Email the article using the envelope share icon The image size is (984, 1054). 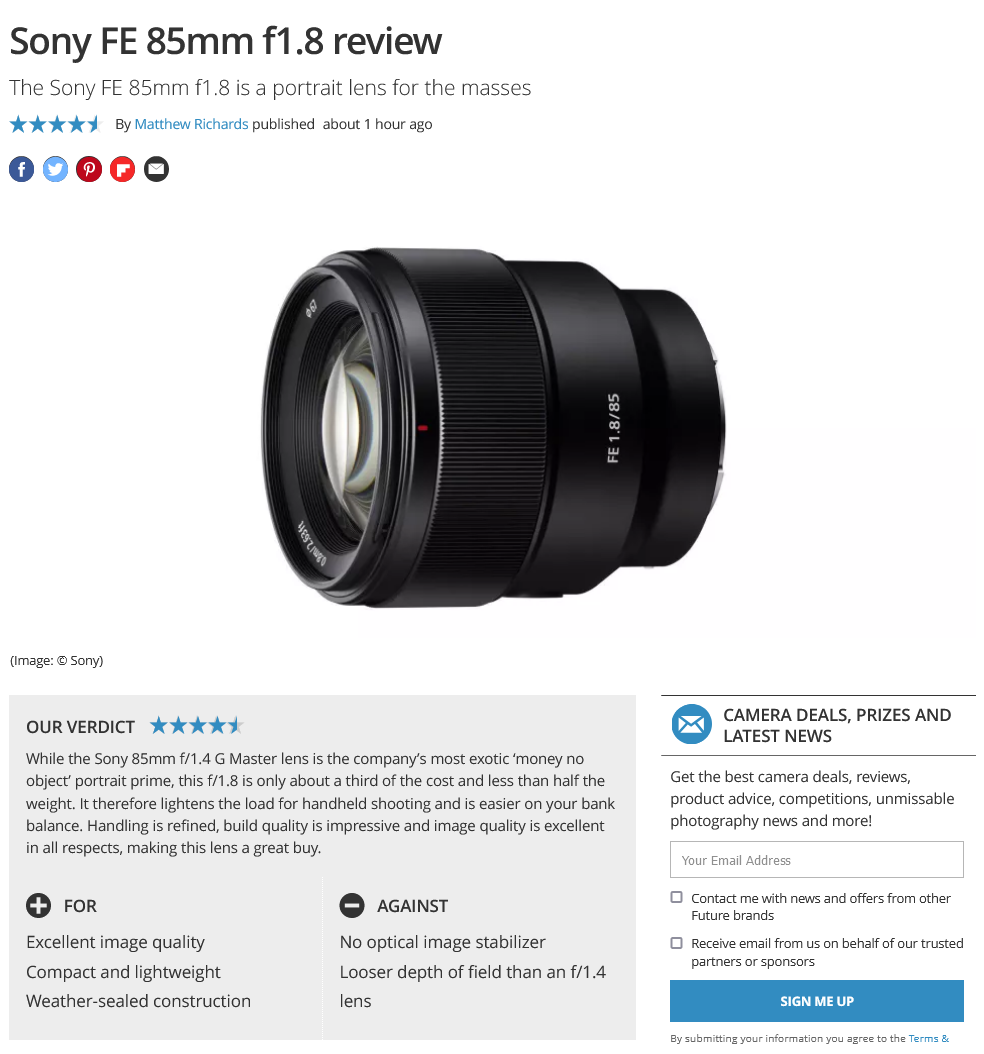coord(156,169)
